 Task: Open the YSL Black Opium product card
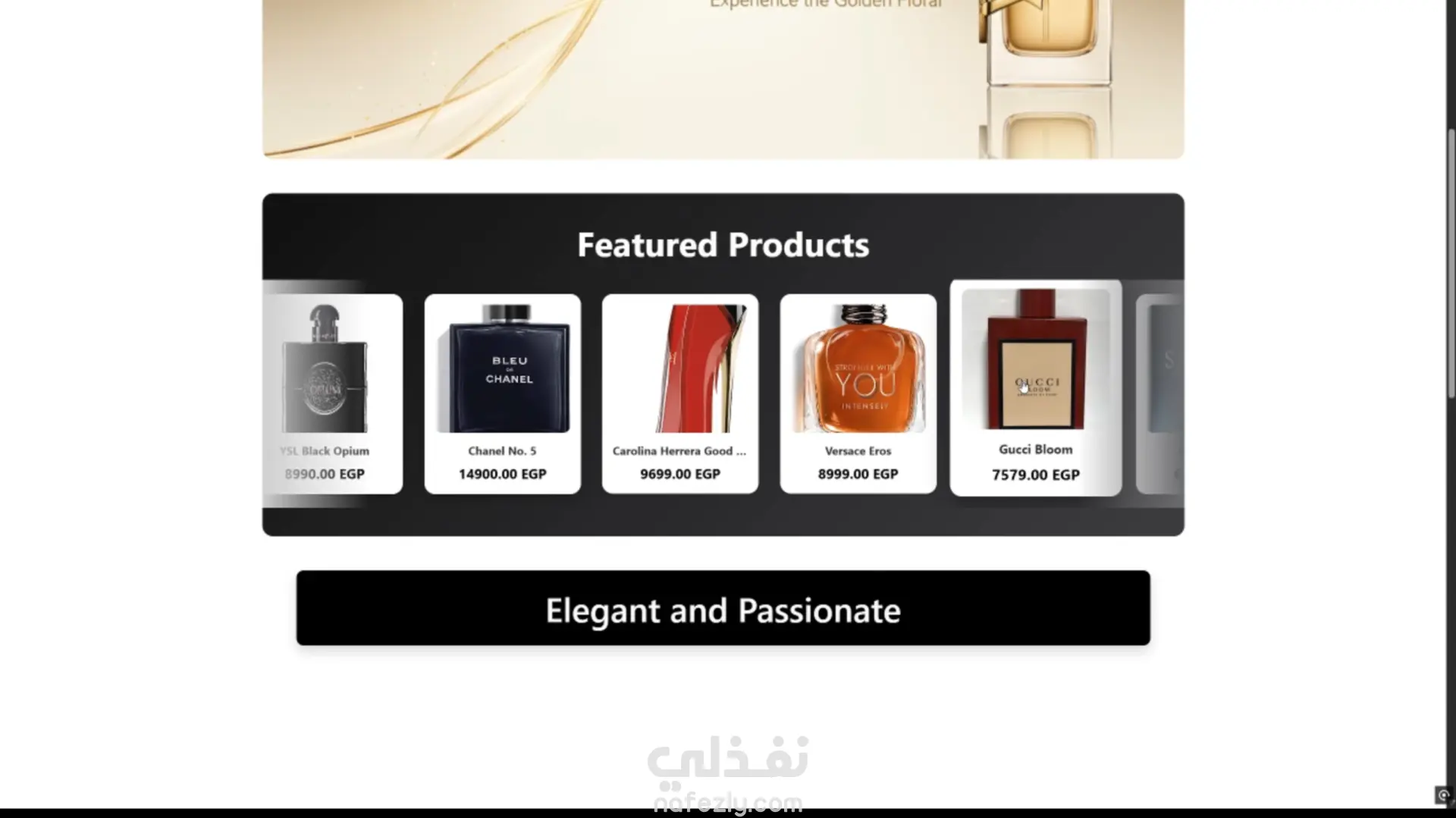point(334,393)
